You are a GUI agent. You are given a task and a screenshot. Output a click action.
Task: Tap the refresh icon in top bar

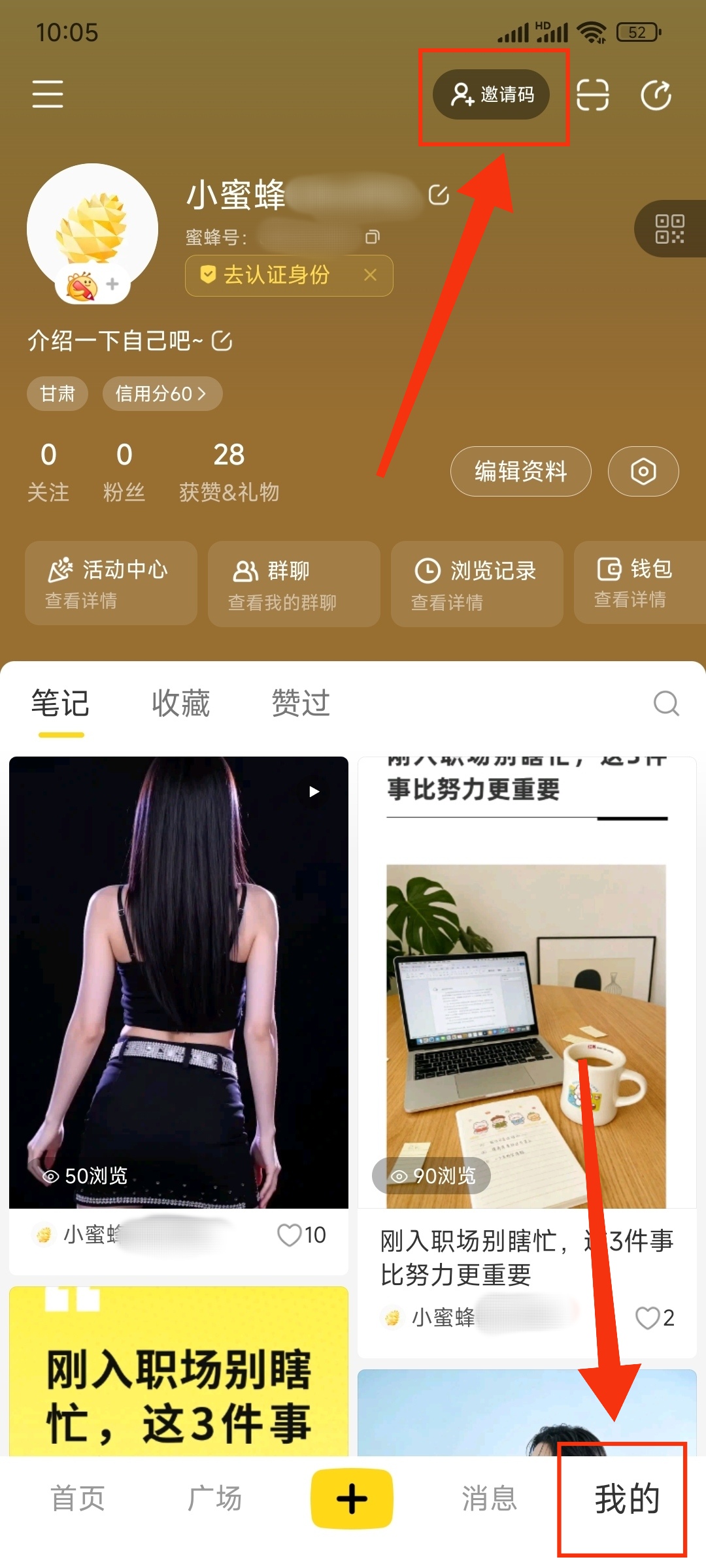659,95
